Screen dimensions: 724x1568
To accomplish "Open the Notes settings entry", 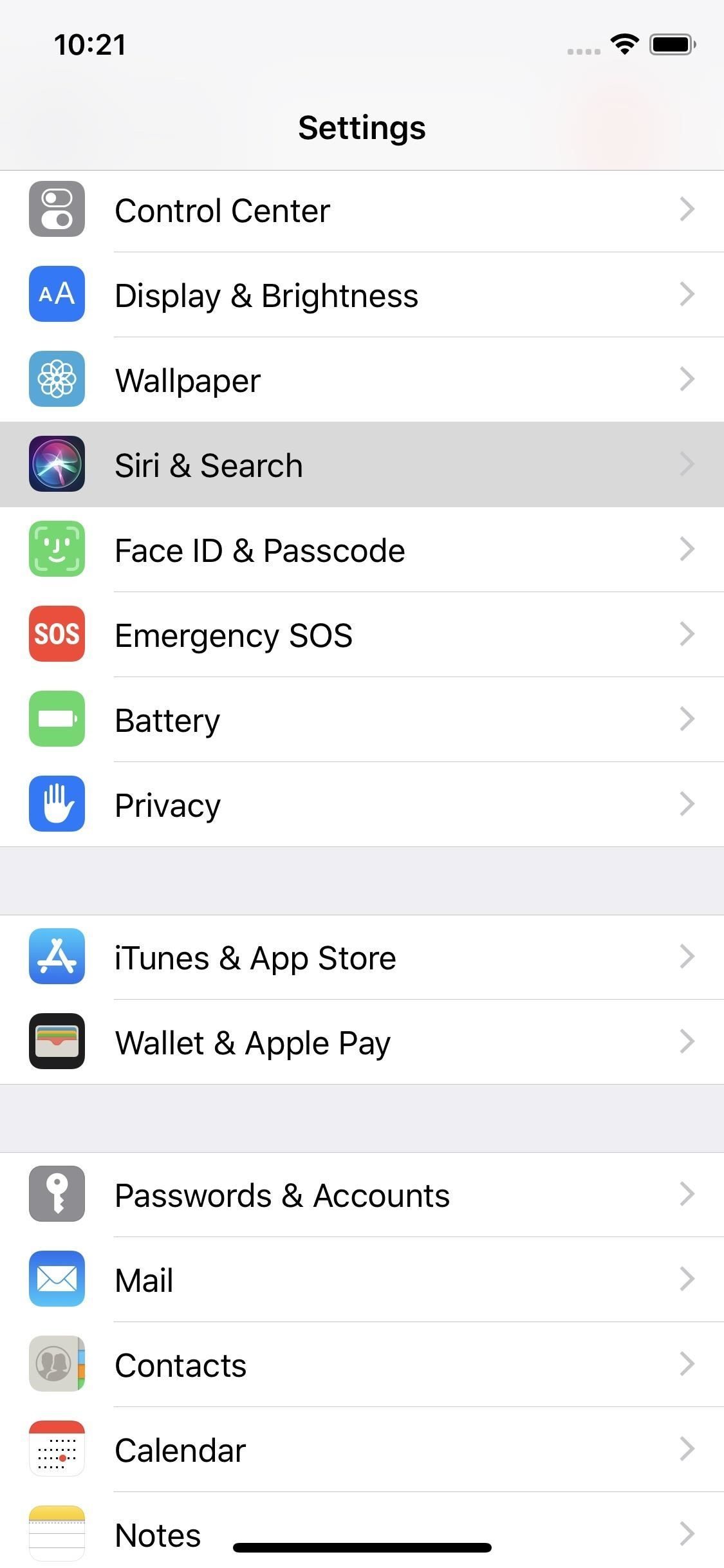I will click(x=362, y=1535).
